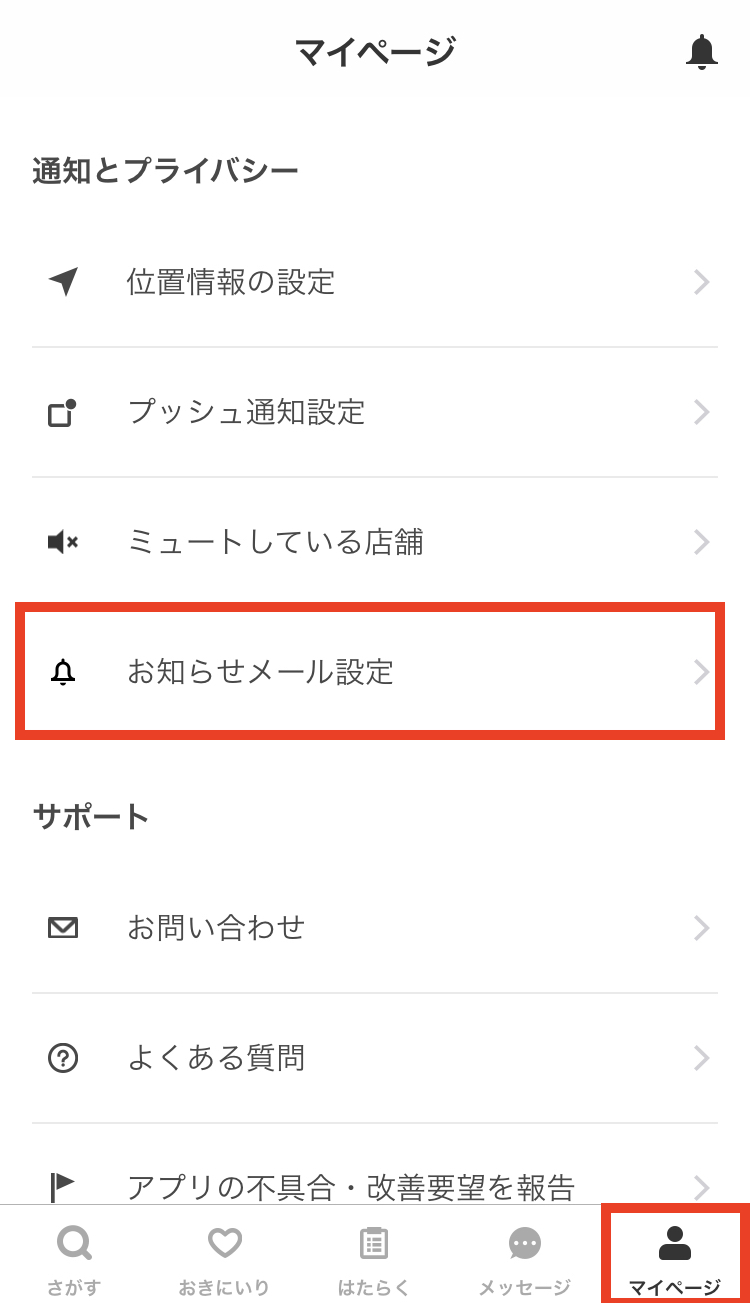Tap the magnifier icon for さがす
Viewport: 750px width, 1303px height.
(x=74, y=1242)
